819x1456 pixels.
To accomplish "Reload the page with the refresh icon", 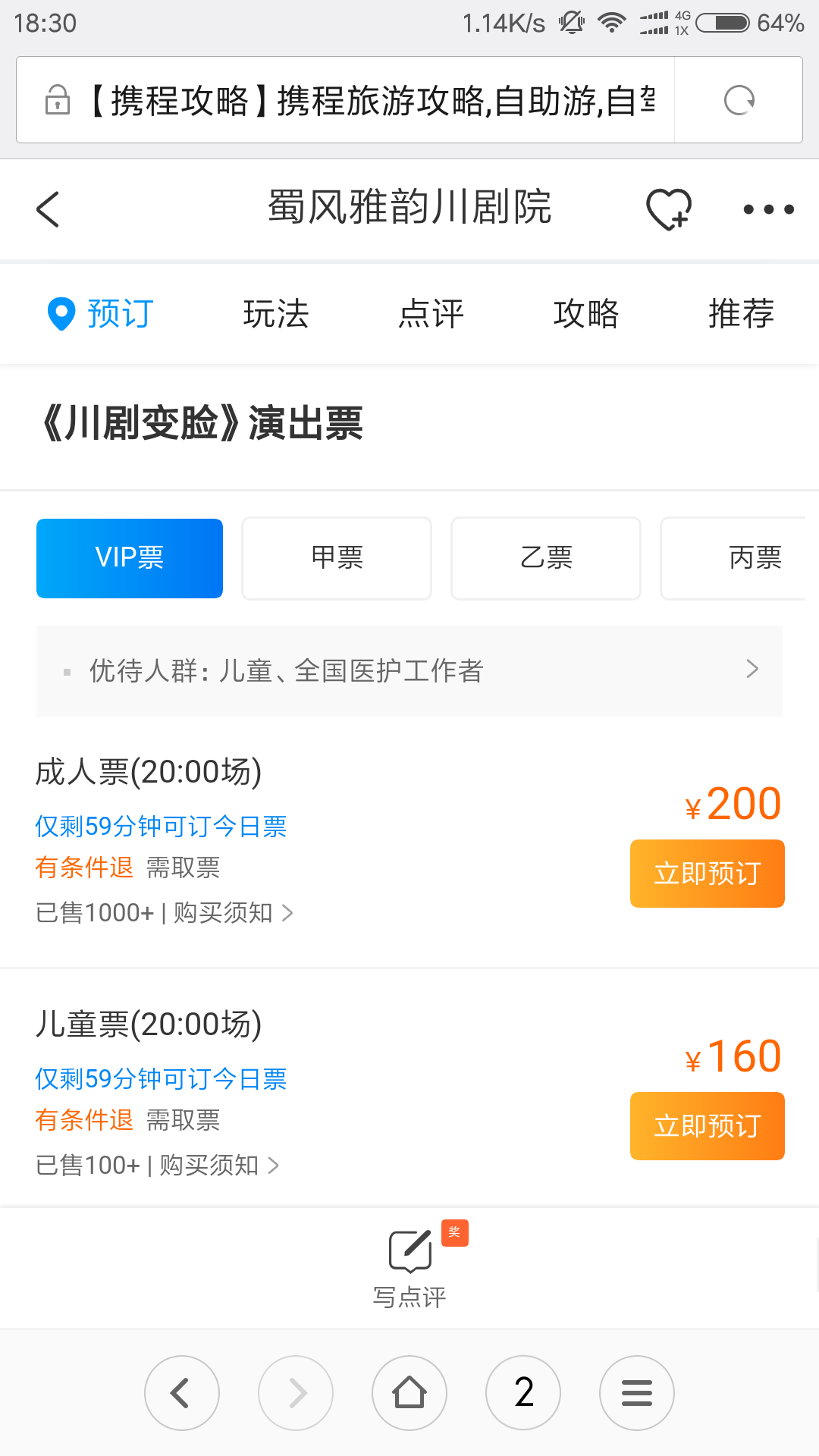I will coord(739,100).
